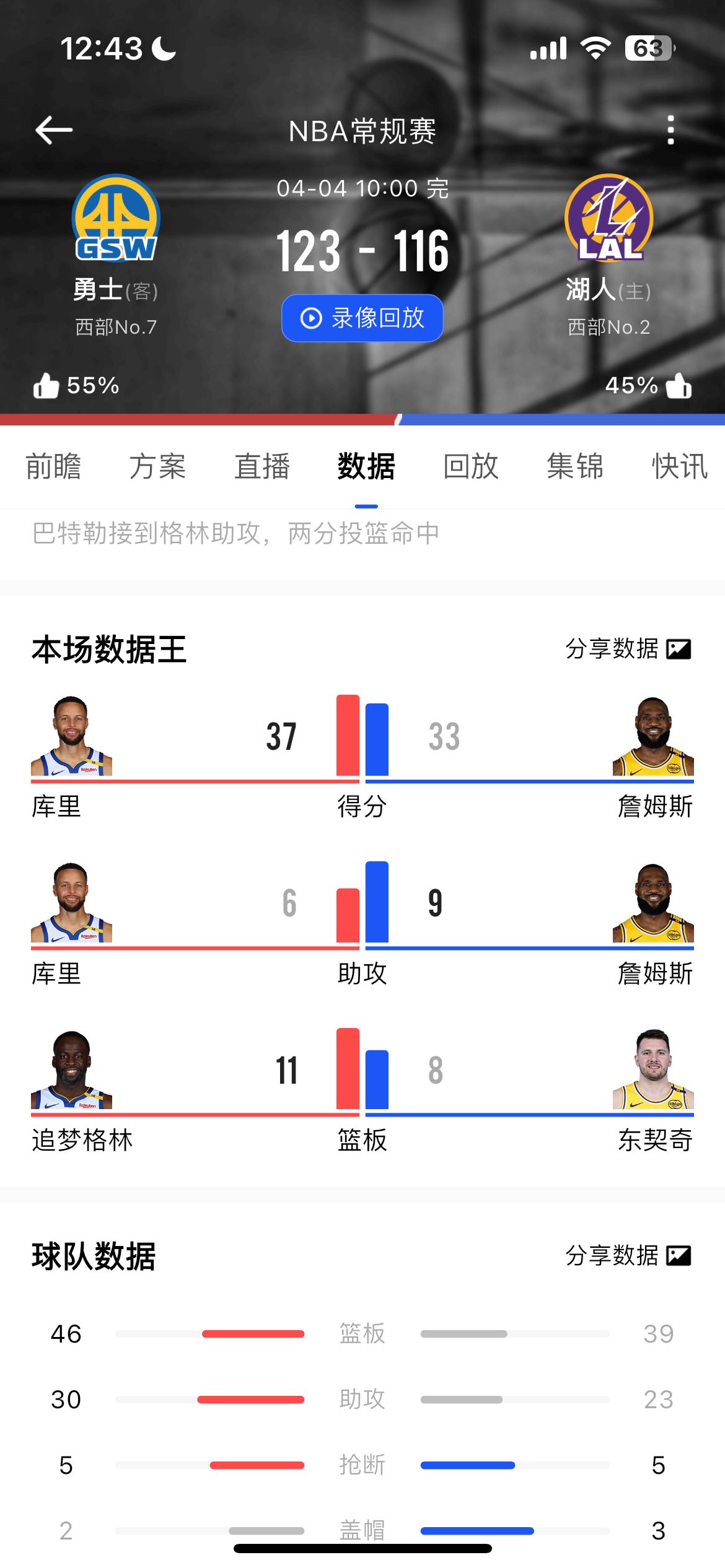Viewport: 725px width, 1568px height.
Task: Switch to the 前瞻 tab
Action: [53, 466]
